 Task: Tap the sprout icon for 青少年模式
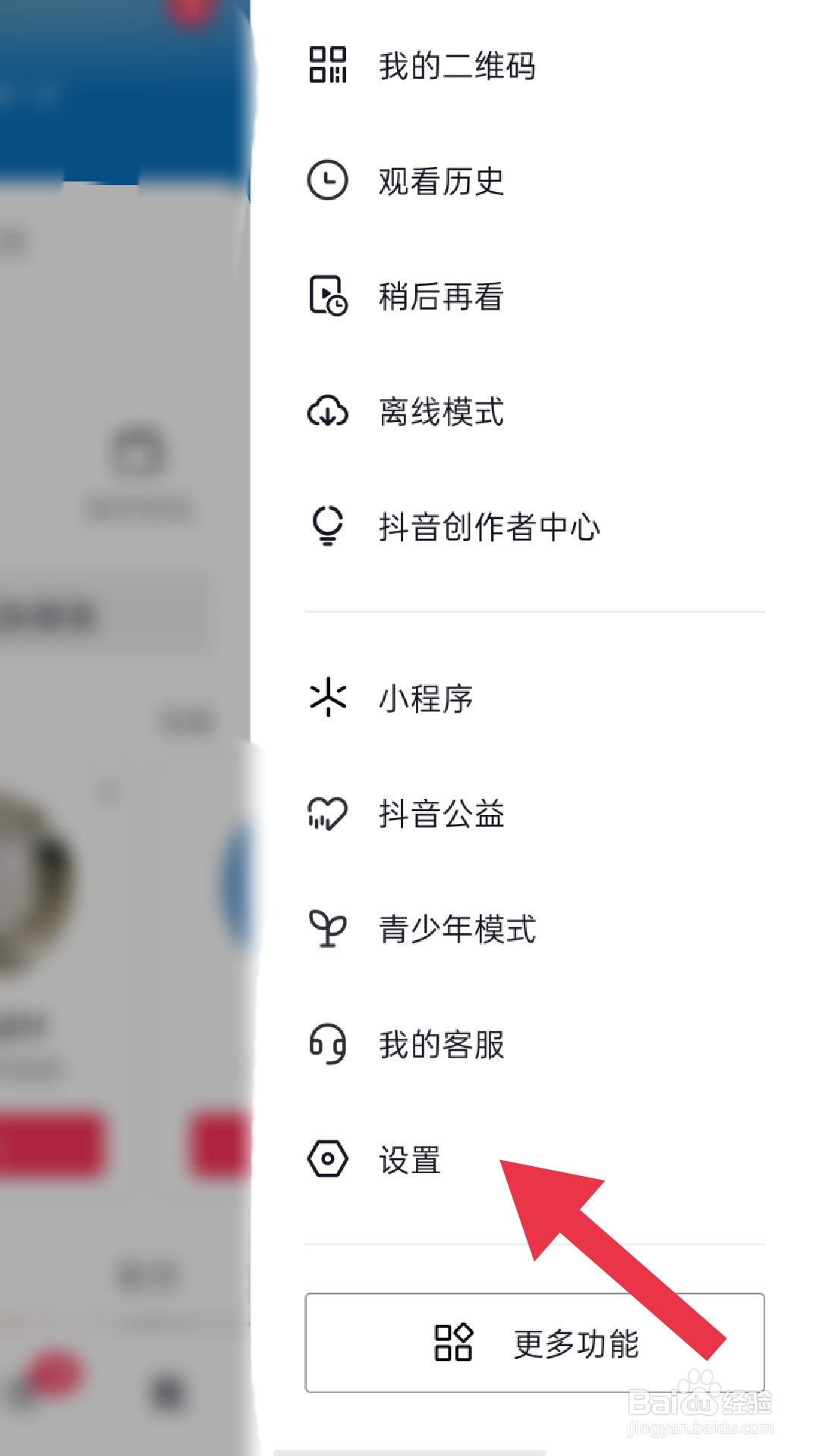326,929
